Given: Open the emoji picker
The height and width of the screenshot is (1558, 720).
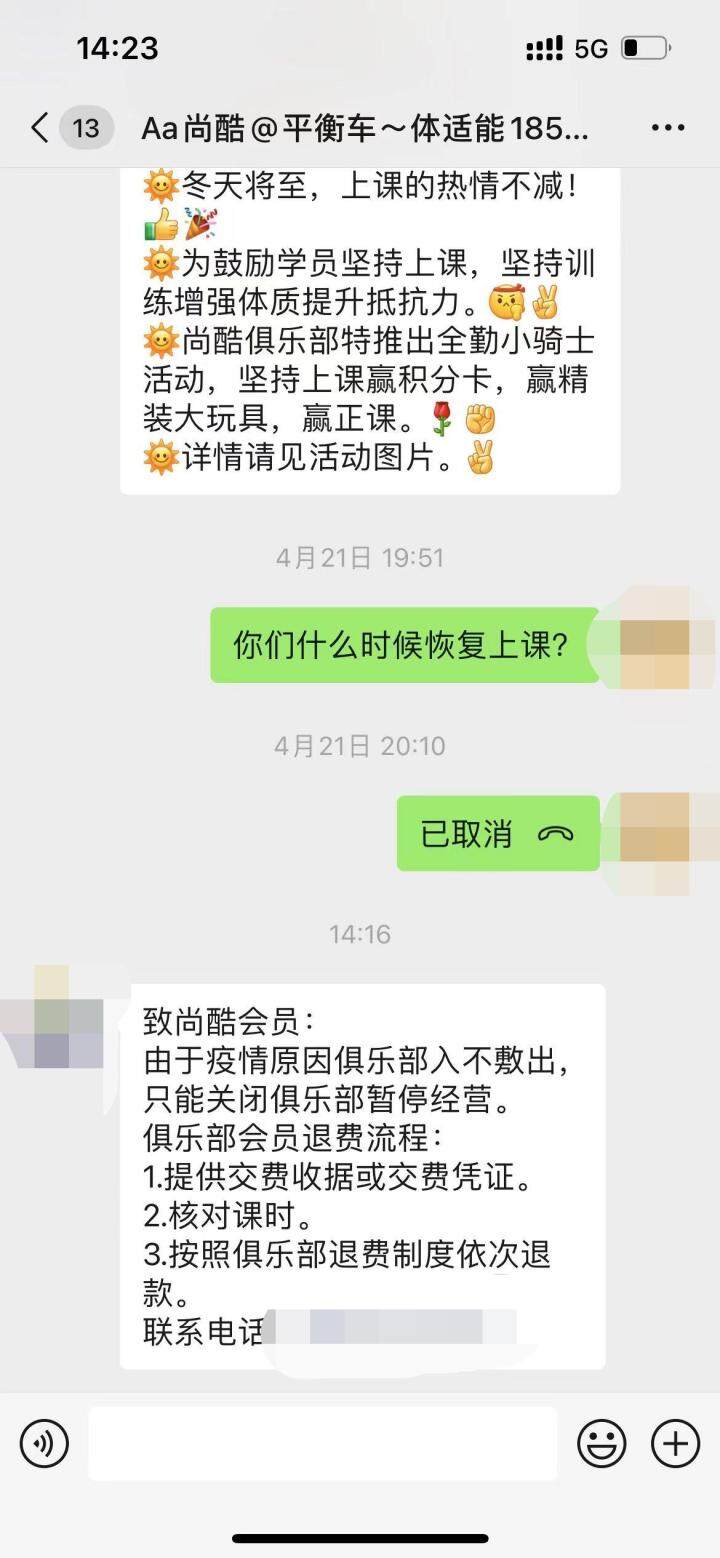Looking at the screenshot, I should click(x=602, y=1443).
